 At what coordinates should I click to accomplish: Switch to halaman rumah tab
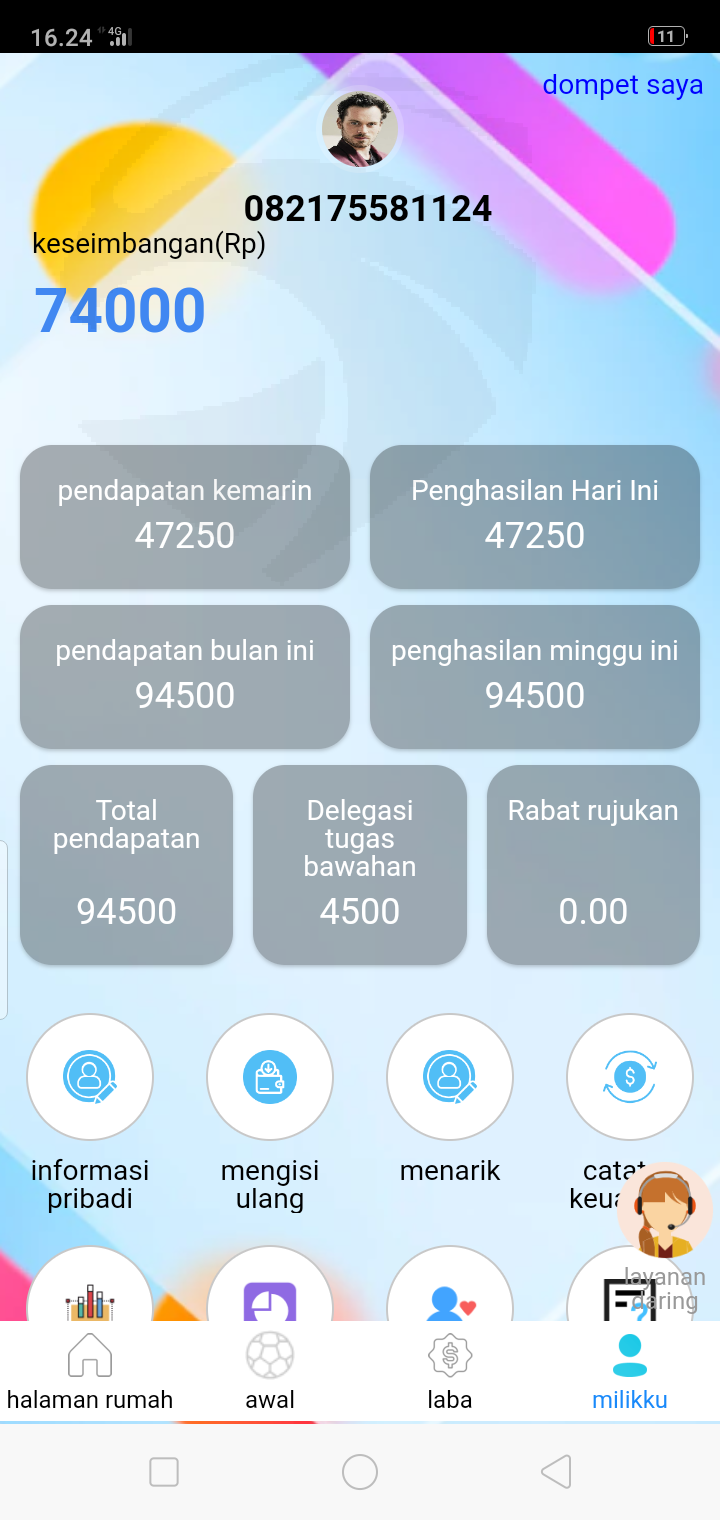point(90,1371)
